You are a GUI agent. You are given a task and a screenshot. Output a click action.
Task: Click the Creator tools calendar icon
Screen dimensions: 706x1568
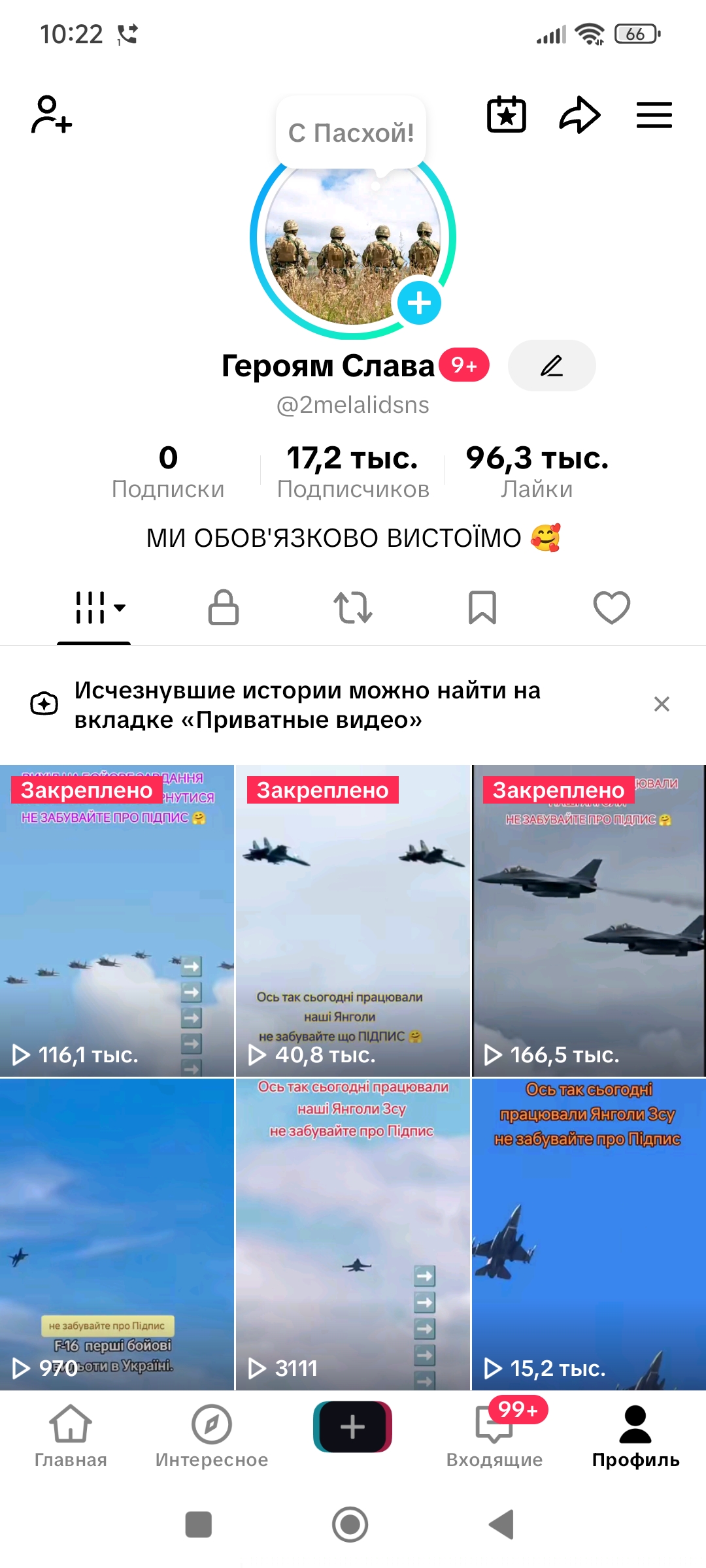tap(507, 115)
